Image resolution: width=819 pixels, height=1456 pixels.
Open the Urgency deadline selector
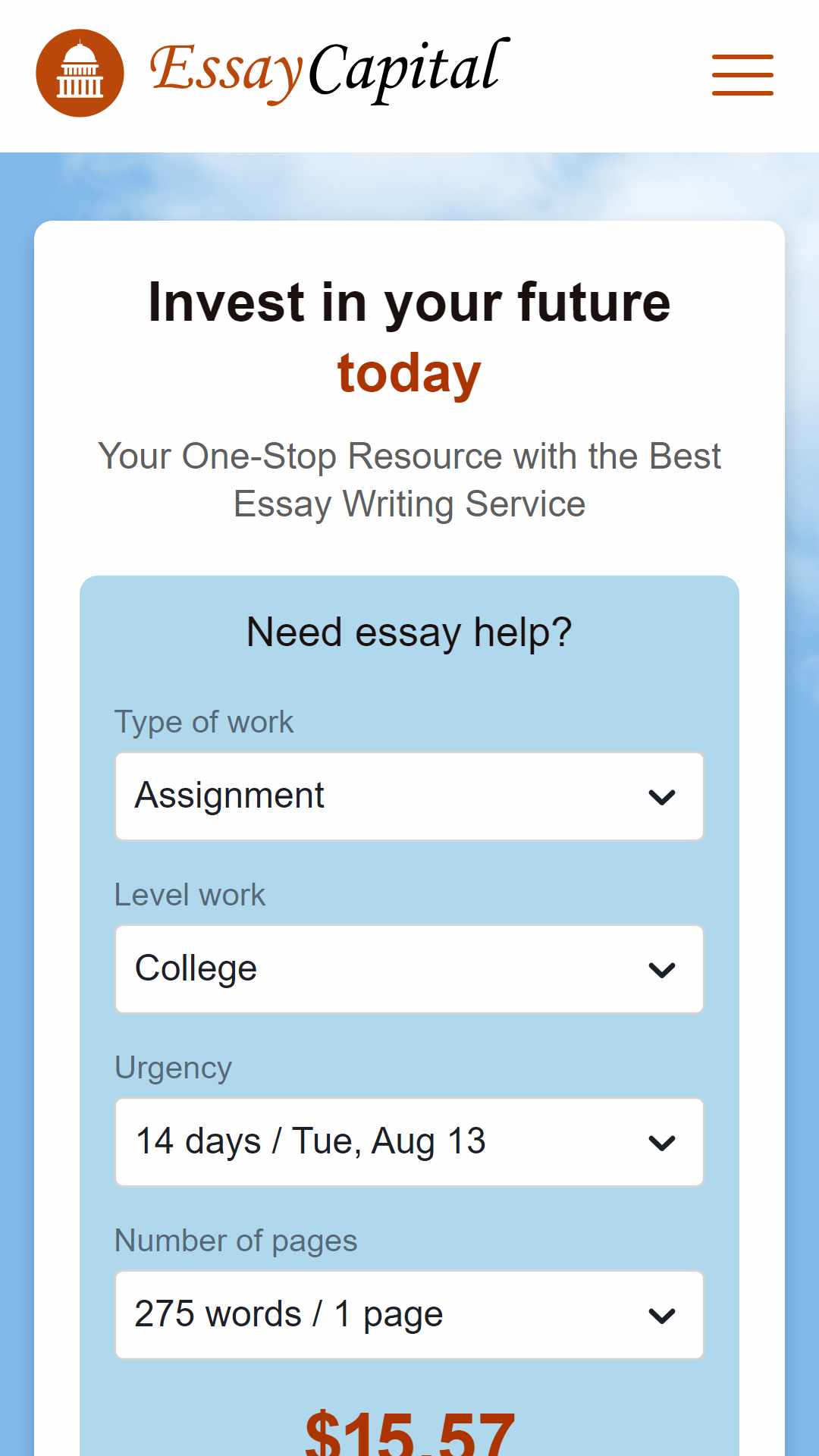coord(409,1142)
